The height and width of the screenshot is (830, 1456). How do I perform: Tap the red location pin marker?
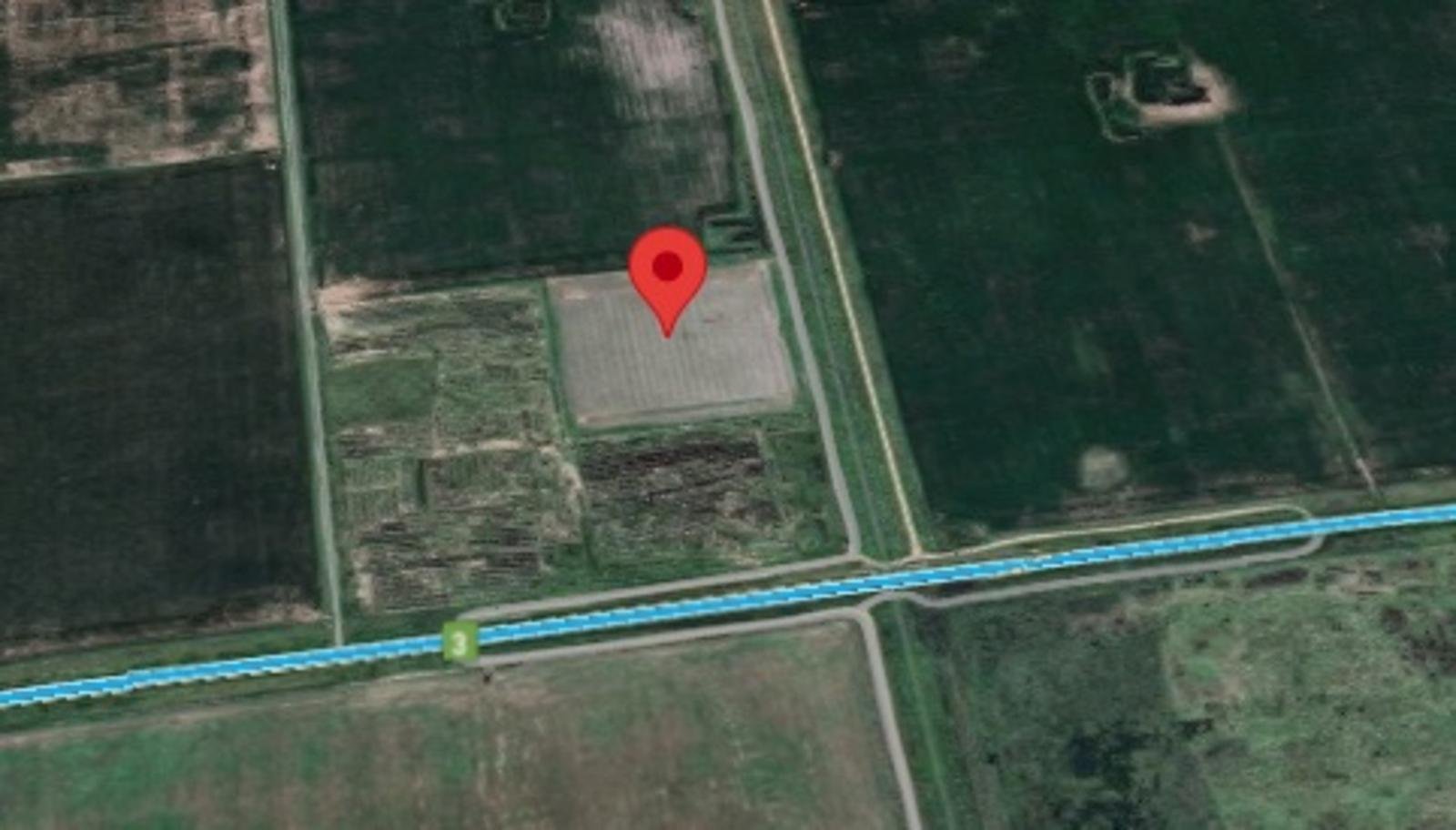(668, 271)
